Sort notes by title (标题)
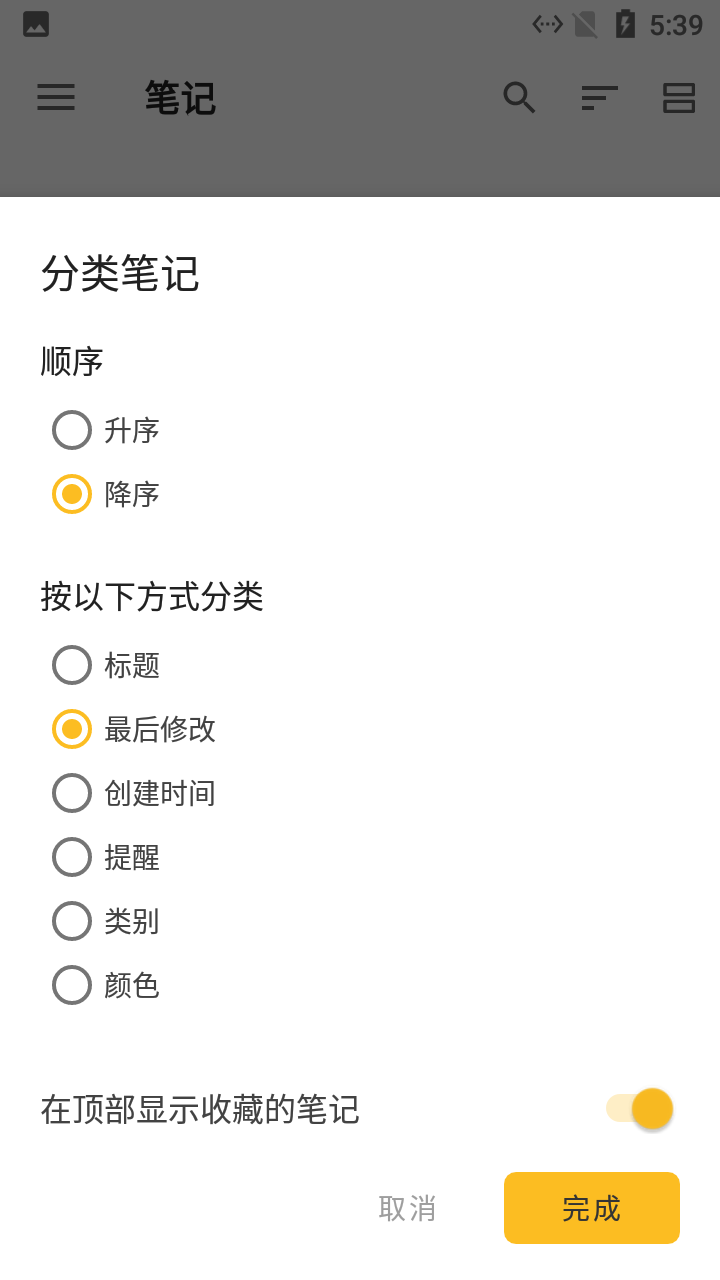Screen dimensions: 720x1280 click(x=71, y=664)
